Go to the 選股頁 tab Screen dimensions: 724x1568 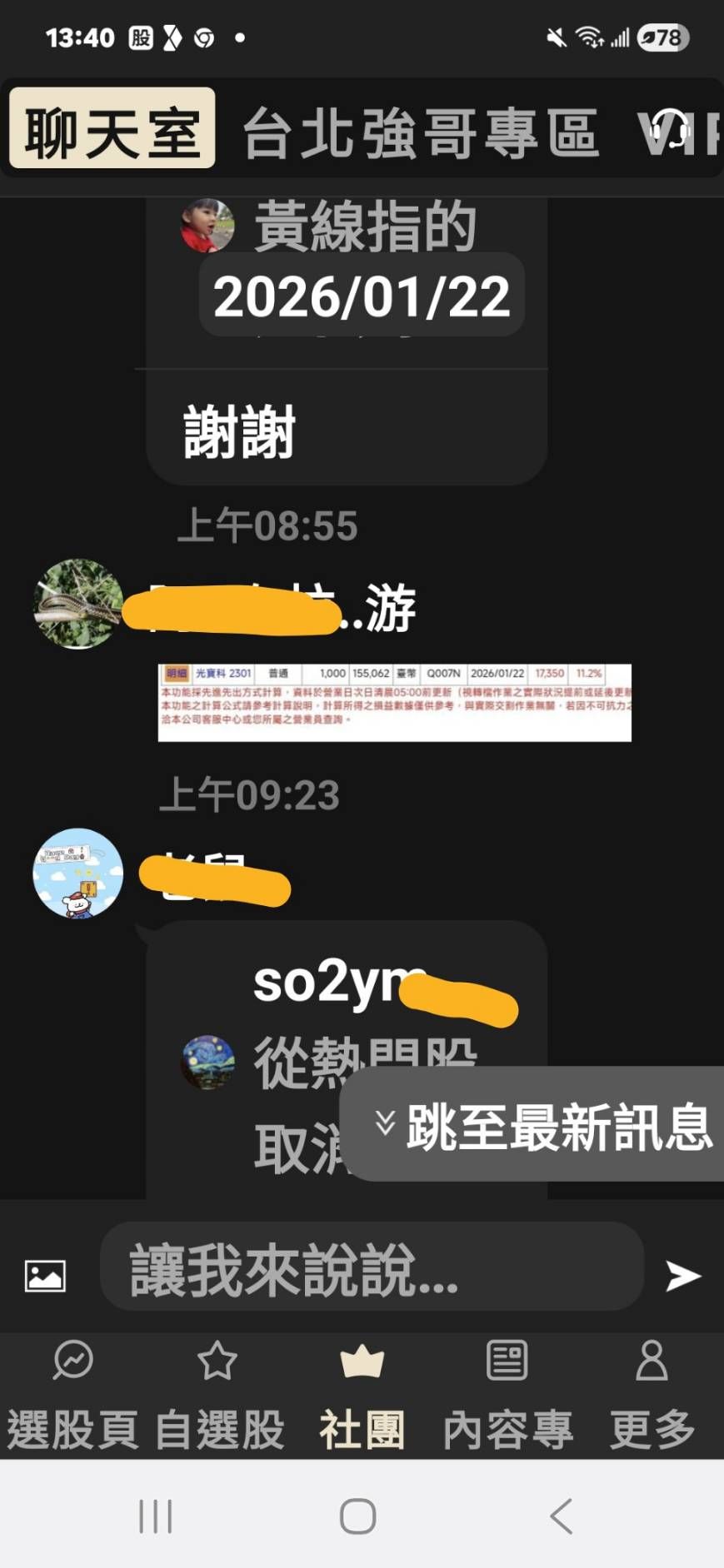[x=72, y=1396]
